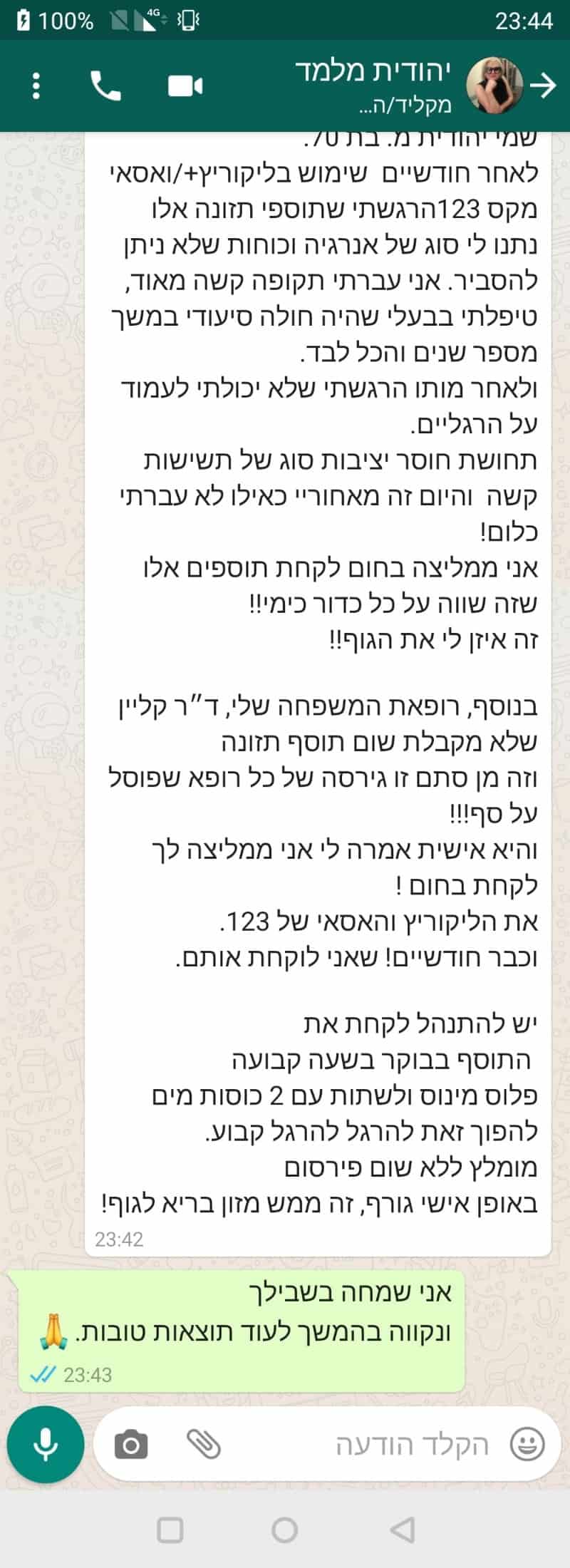Open recent apps with the square button
Screen dimensions: 570x1568
click(170, 1530)
